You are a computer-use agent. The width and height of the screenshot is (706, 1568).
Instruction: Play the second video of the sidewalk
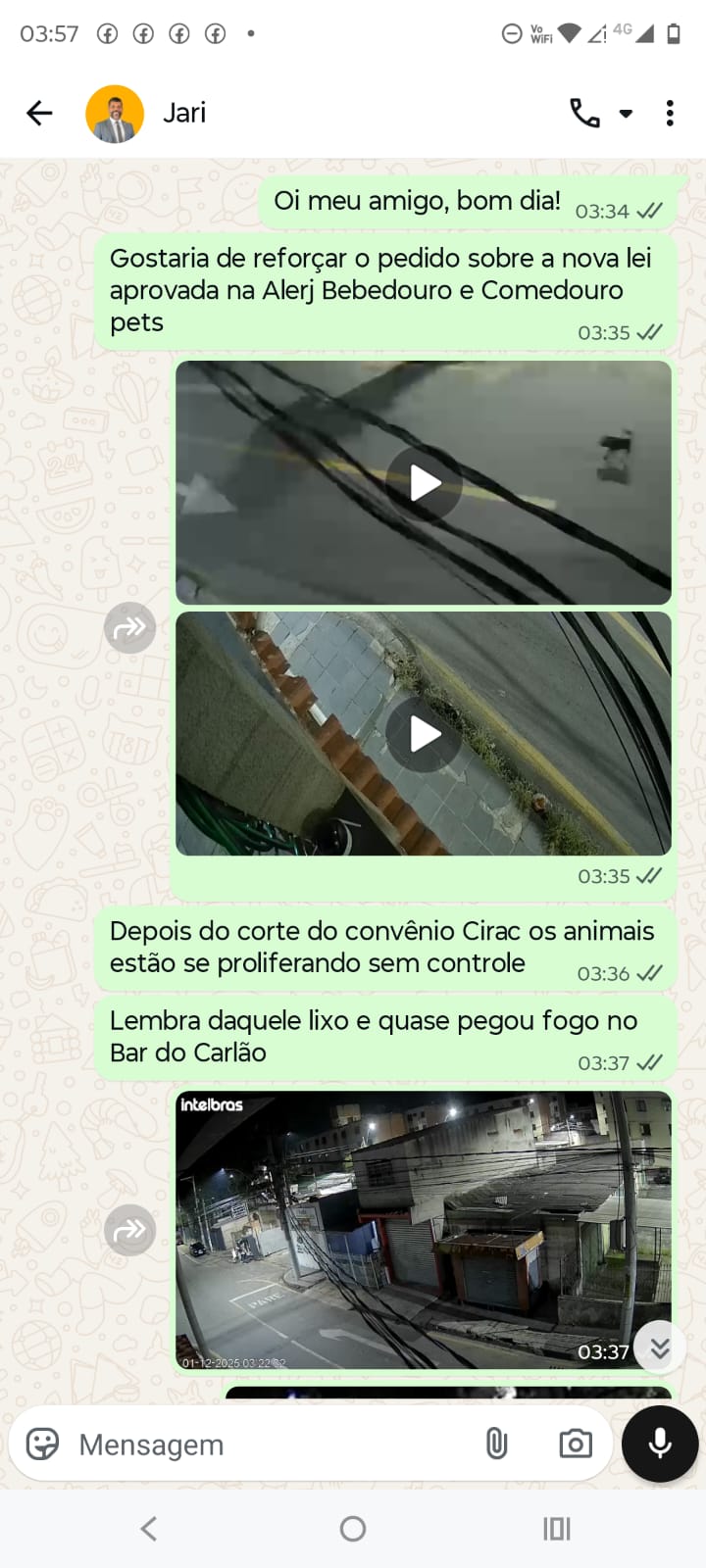point(424,734)
